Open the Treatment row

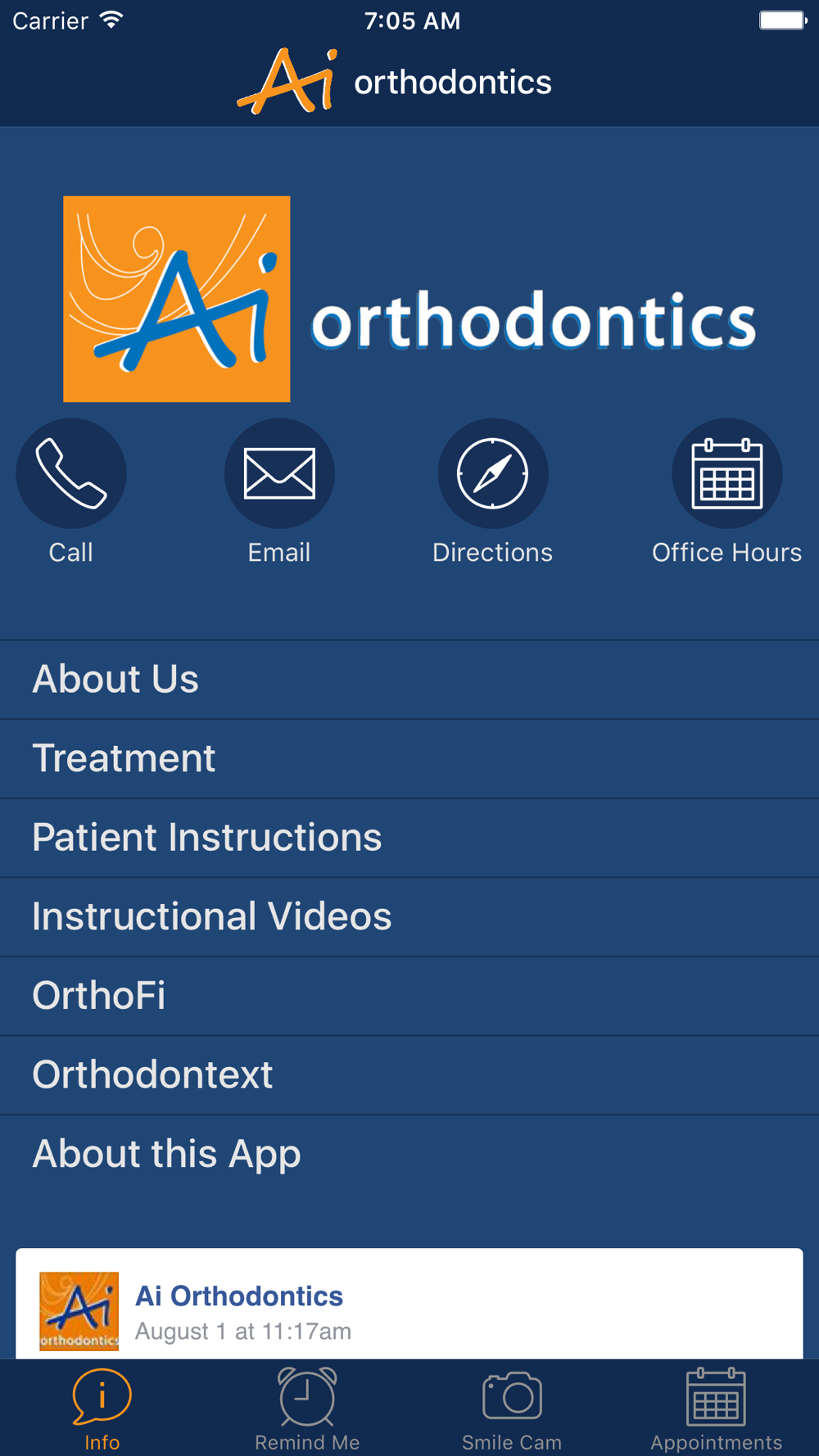coord(409,759)
